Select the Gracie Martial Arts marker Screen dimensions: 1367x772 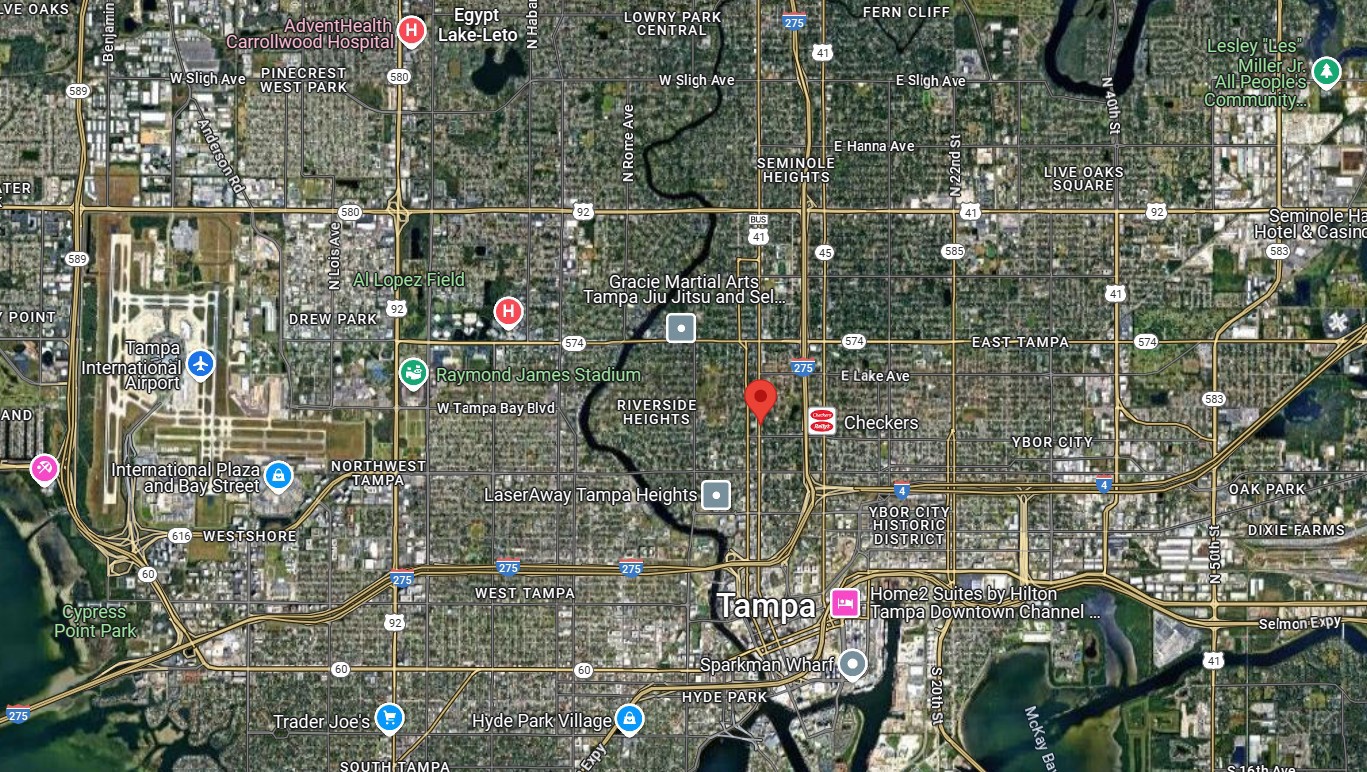pyautogui.click(x=681, y=327)
